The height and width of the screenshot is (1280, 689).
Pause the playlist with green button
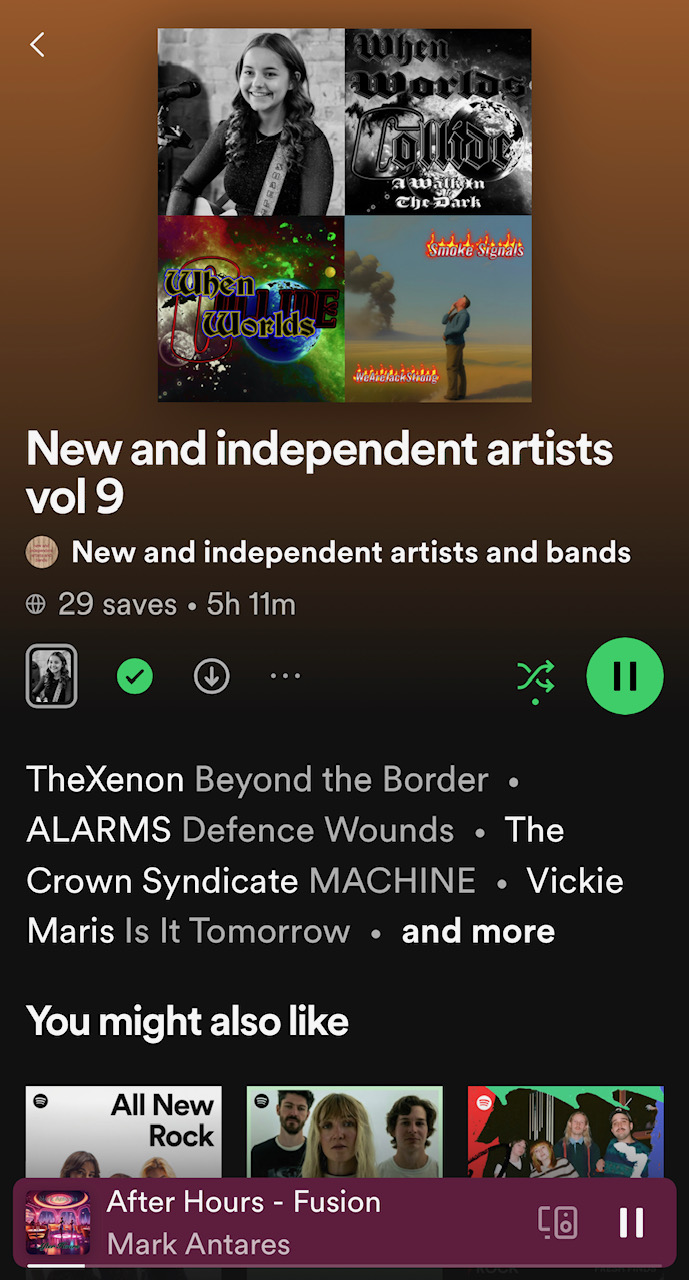[625, 676]
